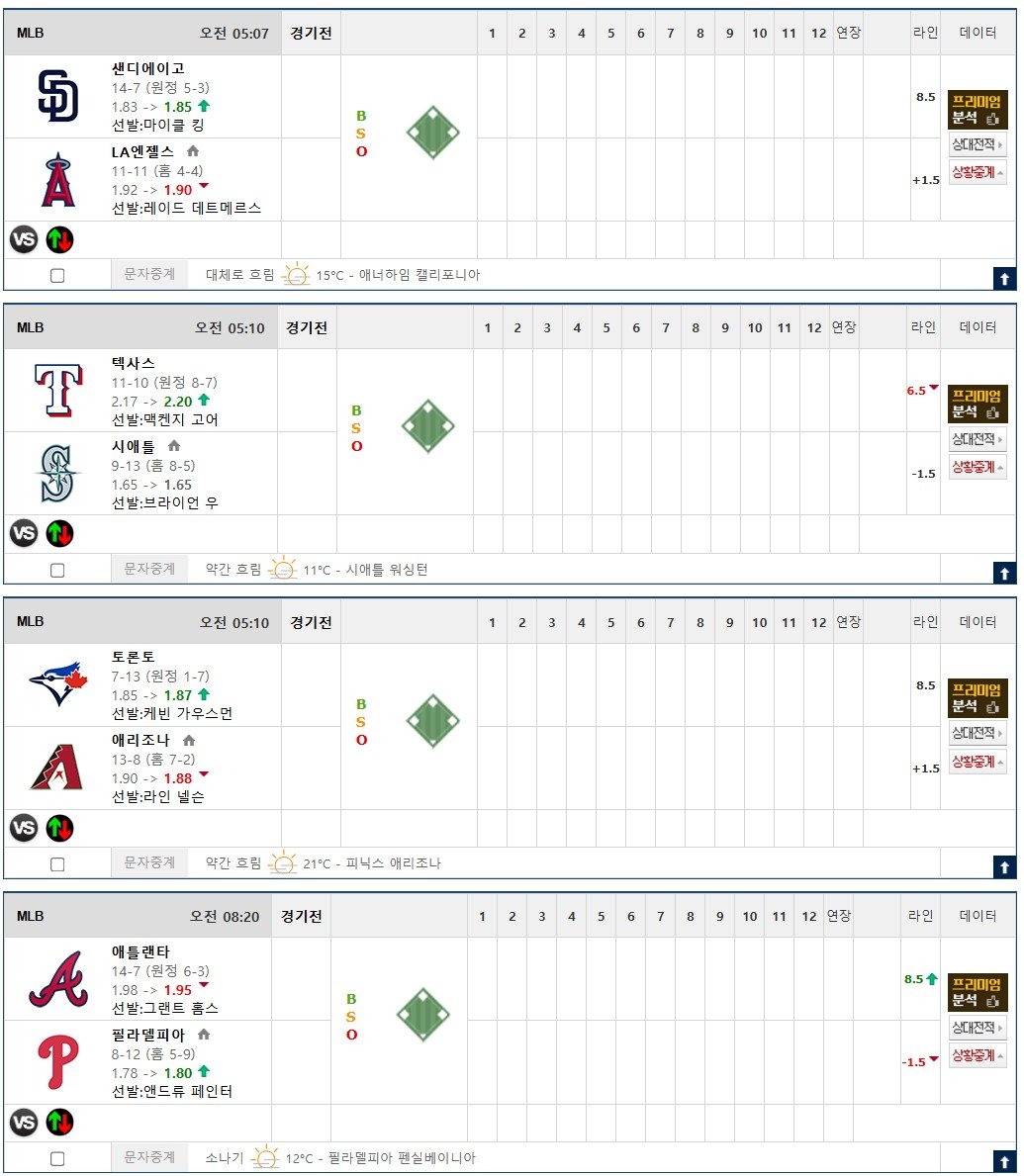
Task: Open live situation feed for LA Angels game
Action: [977, 172]
